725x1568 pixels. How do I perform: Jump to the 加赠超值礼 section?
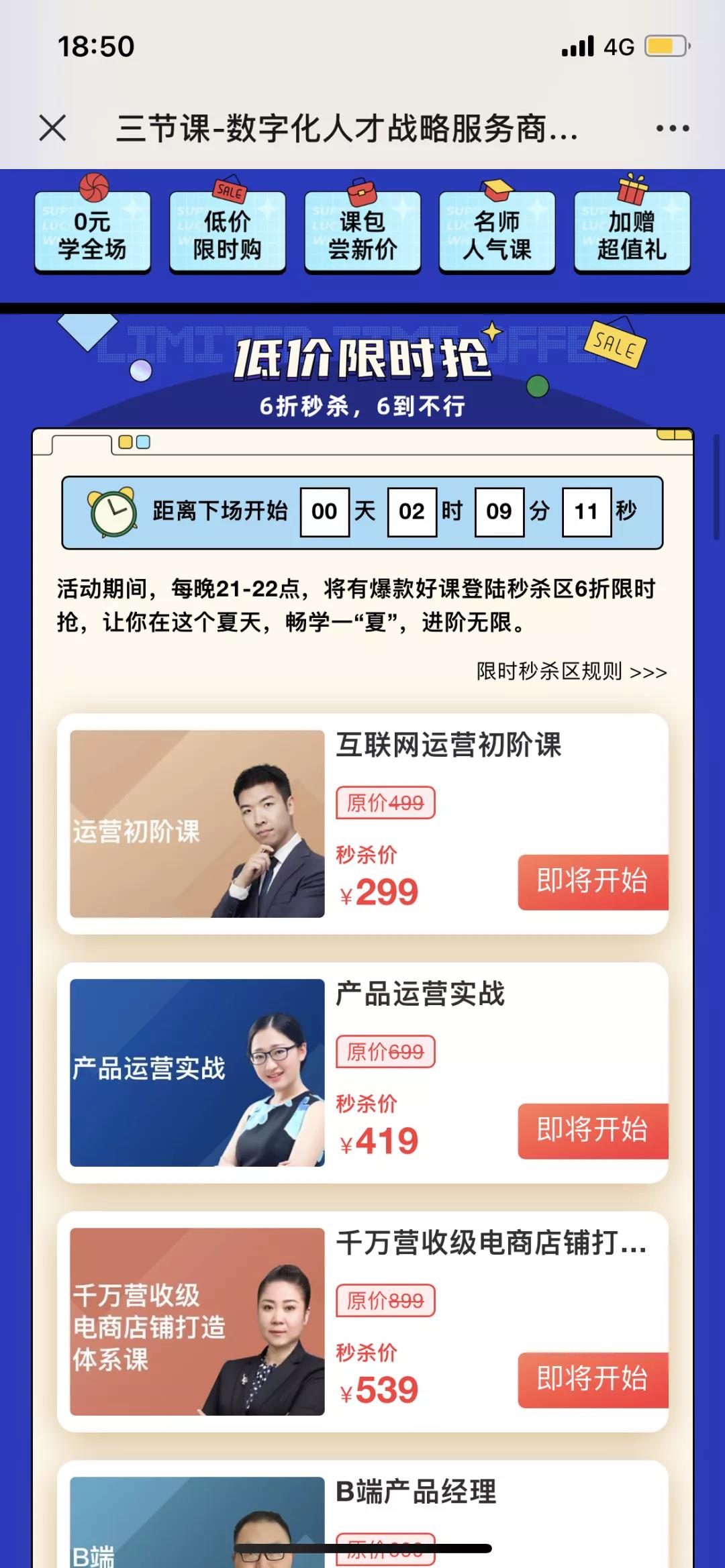tap(632, 232)
